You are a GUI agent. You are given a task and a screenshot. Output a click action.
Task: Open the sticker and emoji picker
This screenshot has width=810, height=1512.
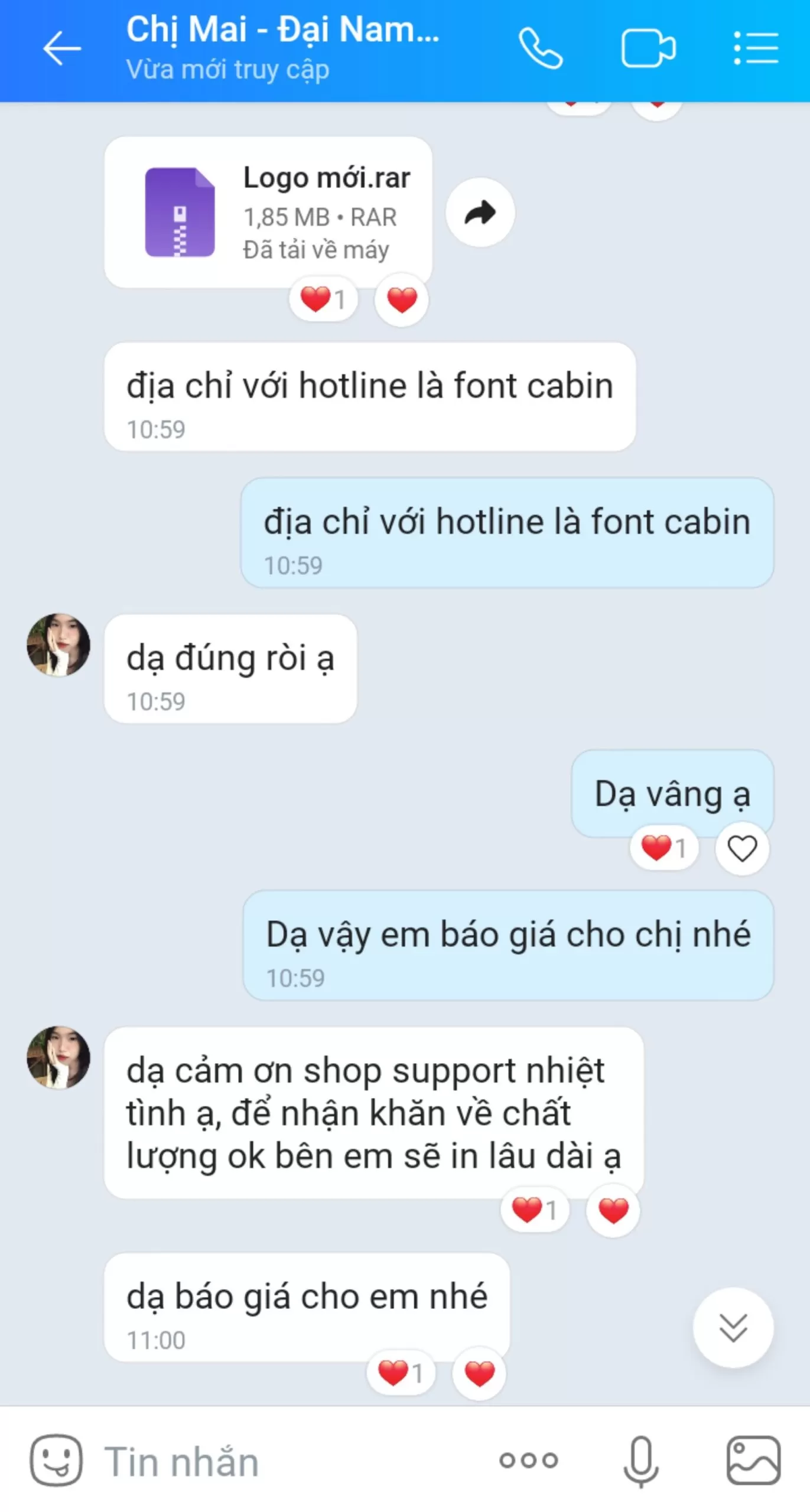coord(56,1460)
